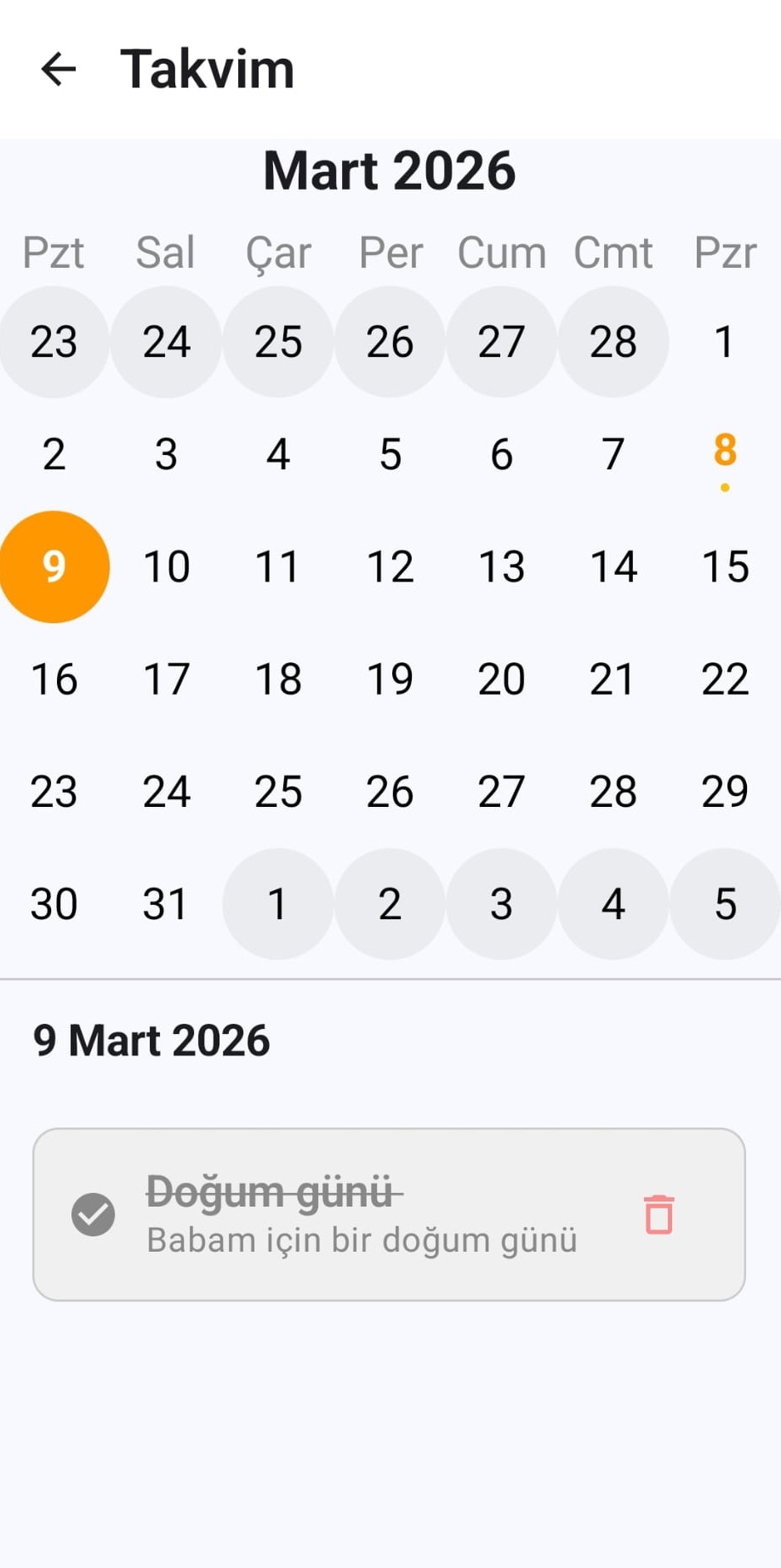This screenshot has width=781, height=1568.
Task: Select March 8 with the event dot
Action: pyautogui.click(x=725, y=453)
